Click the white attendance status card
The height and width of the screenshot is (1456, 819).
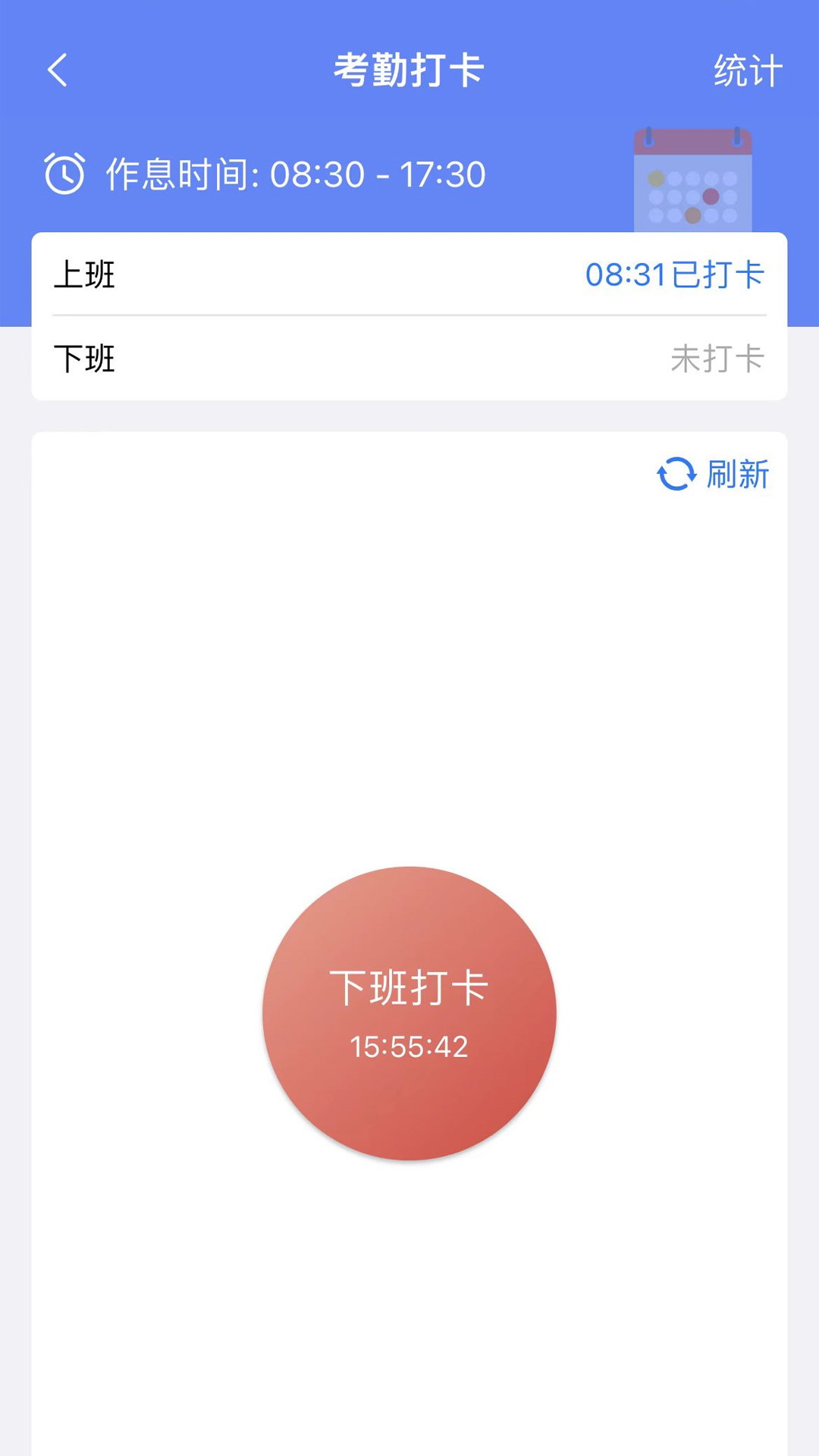pyautogui.click(x=409, y=317)
